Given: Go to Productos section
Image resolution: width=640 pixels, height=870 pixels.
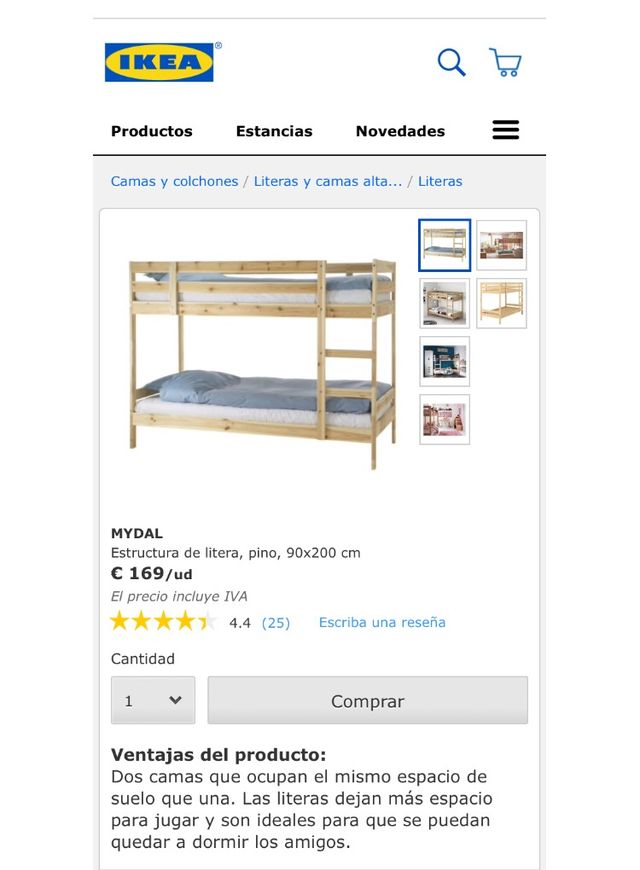Looking at the screenshot, I should 152,131.
